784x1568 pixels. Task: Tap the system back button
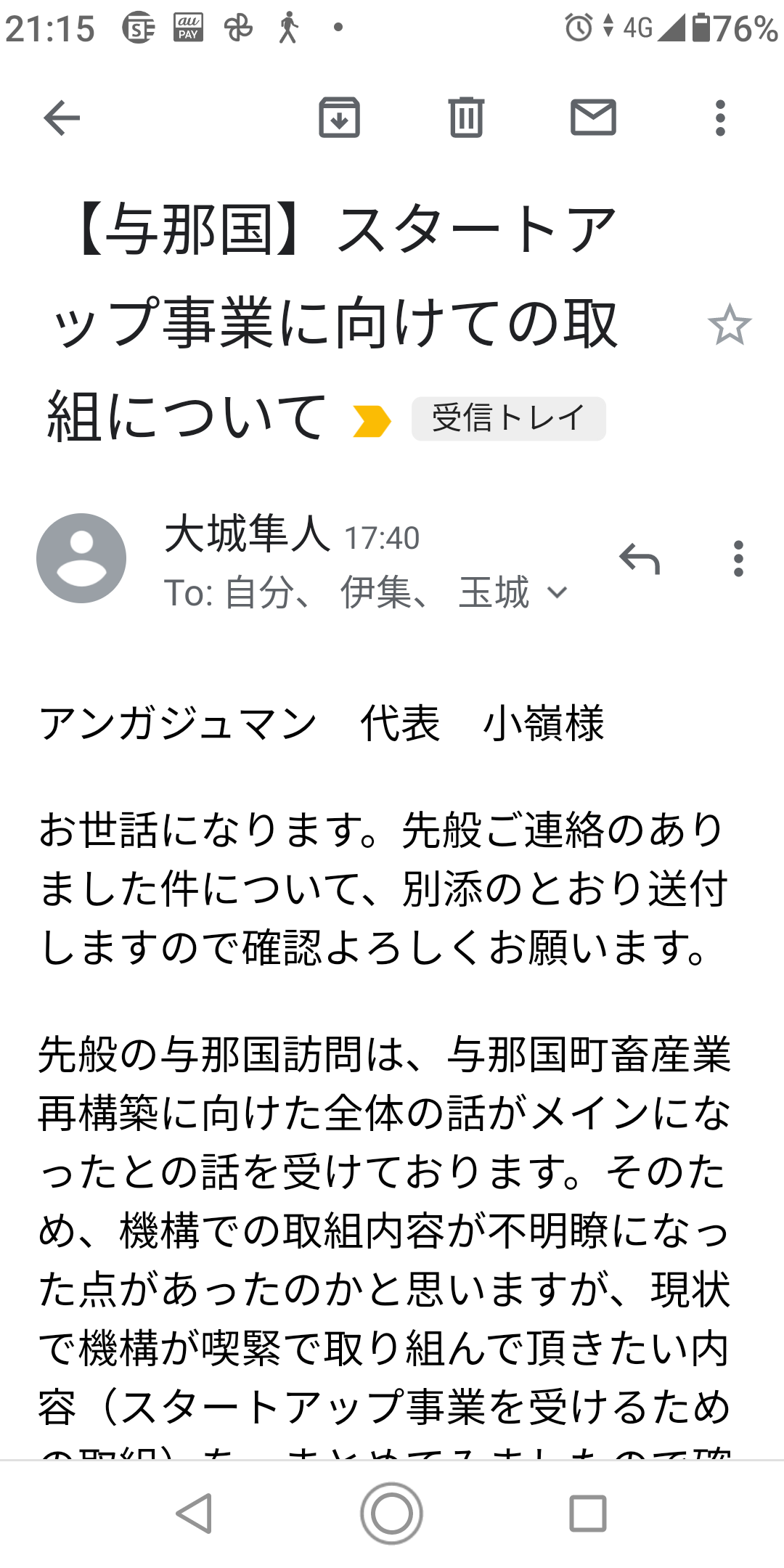pos(195,1513)
